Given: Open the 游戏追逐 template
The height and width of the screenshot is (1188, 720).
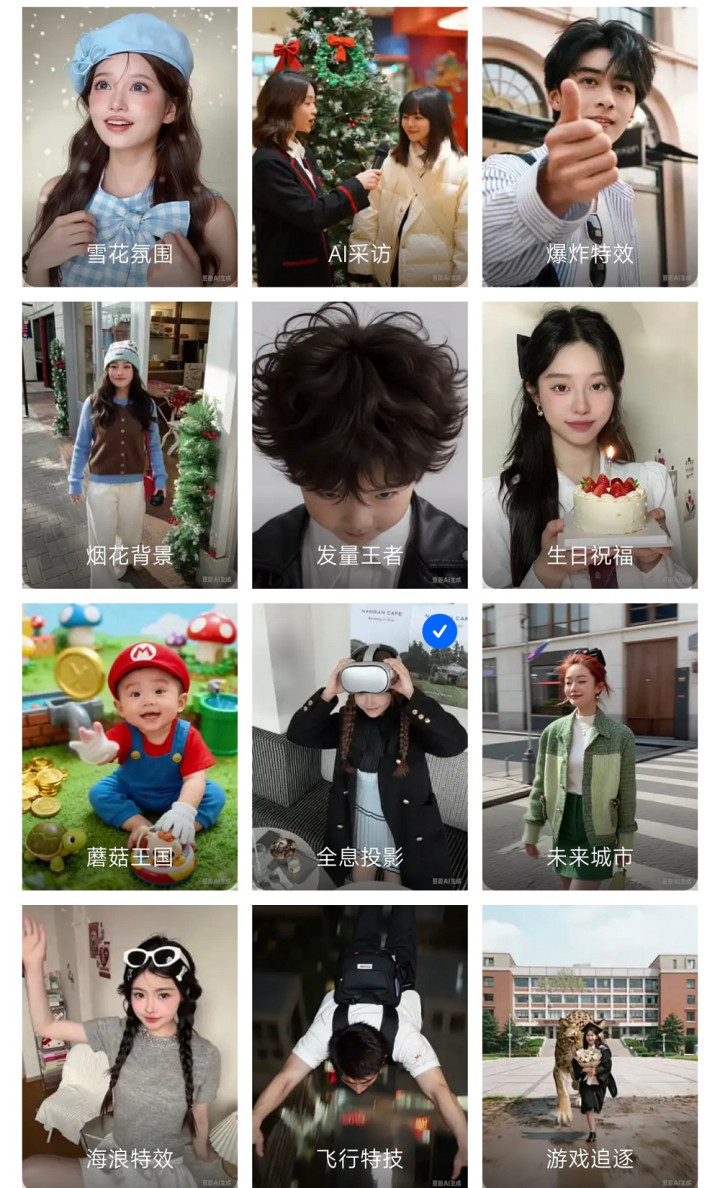Looking at the screenshot, I should 590,1046.
